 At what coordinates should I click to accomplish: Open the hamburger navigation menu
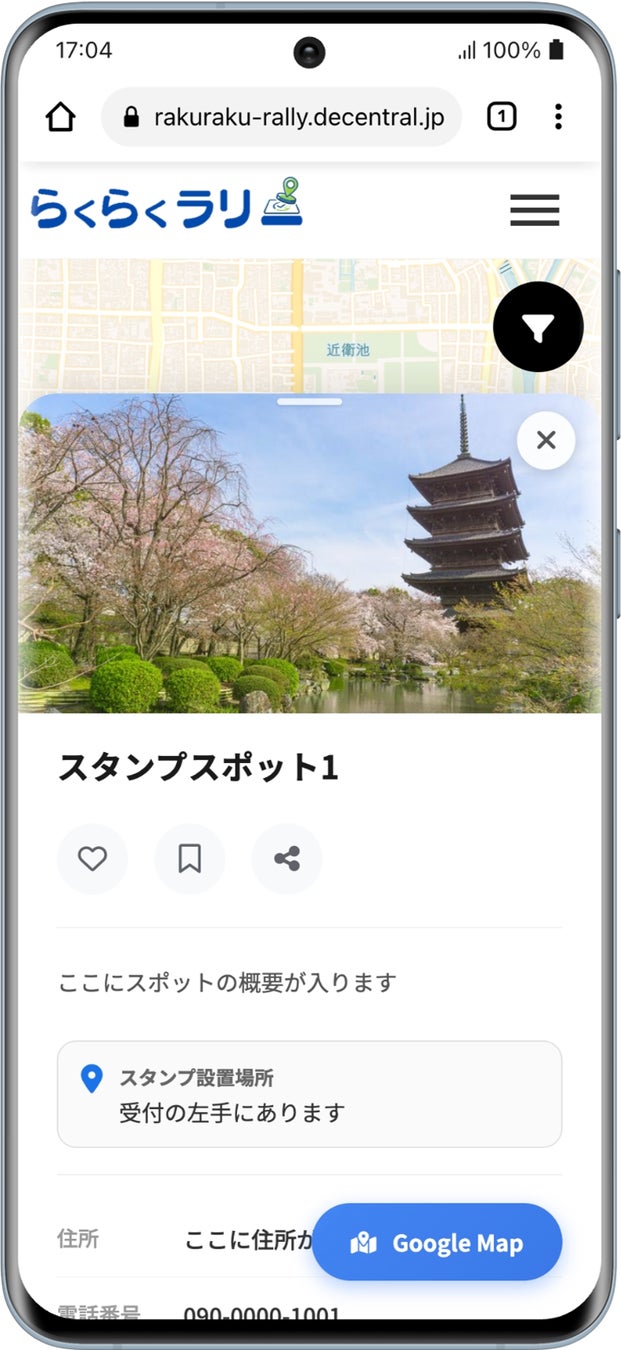click(535, 210)
